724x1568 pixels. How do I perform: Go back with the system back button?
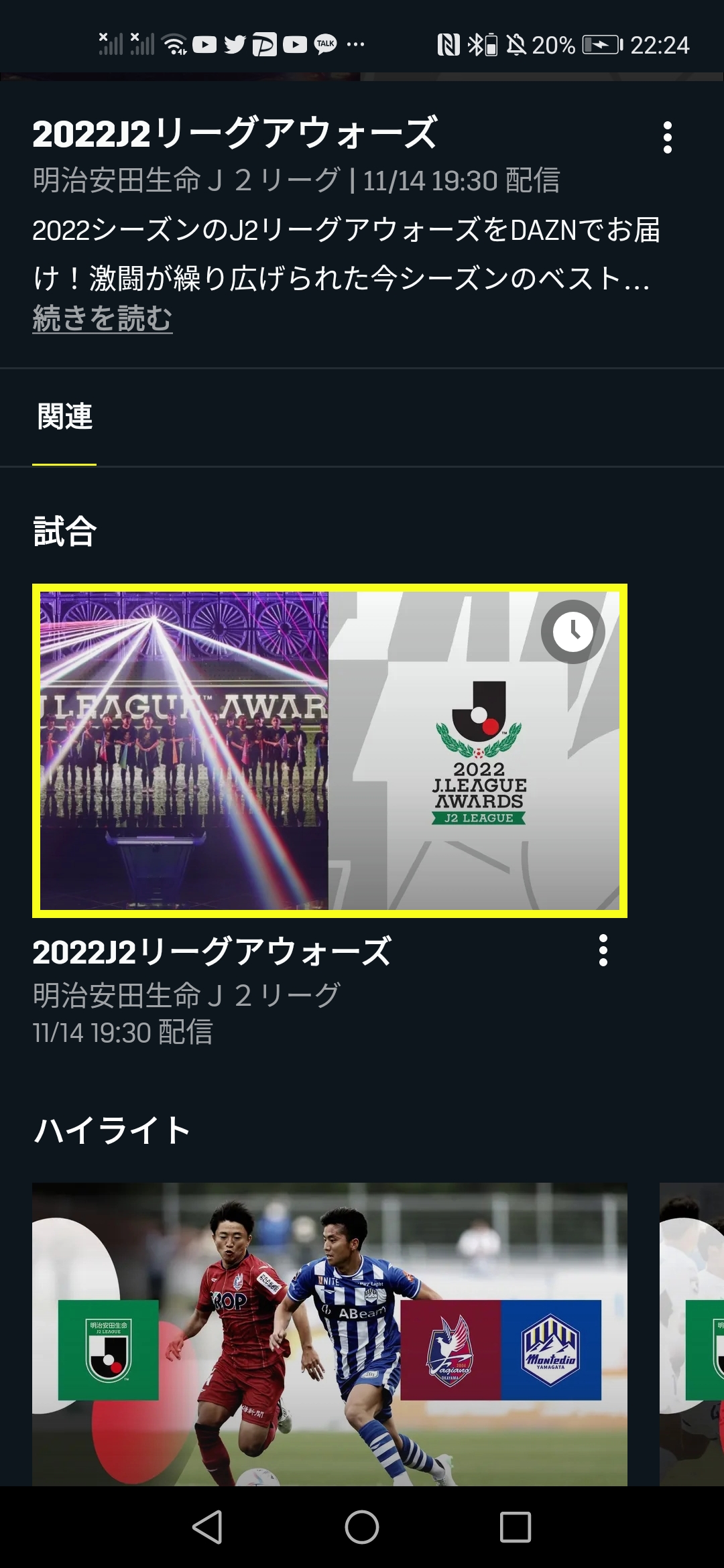(x=208, y=1527)
